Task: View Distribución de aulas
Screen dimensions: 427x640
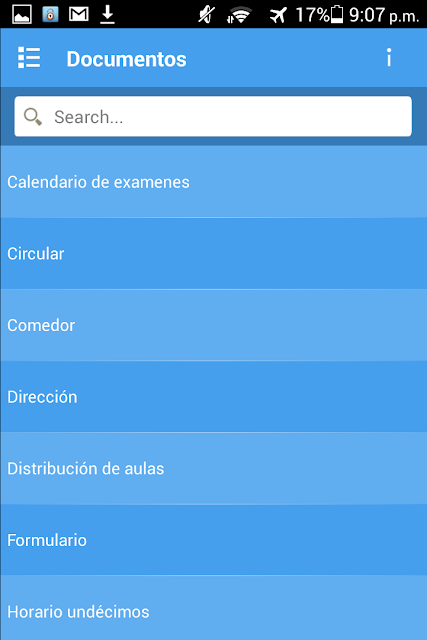Action: click(214, 469)
